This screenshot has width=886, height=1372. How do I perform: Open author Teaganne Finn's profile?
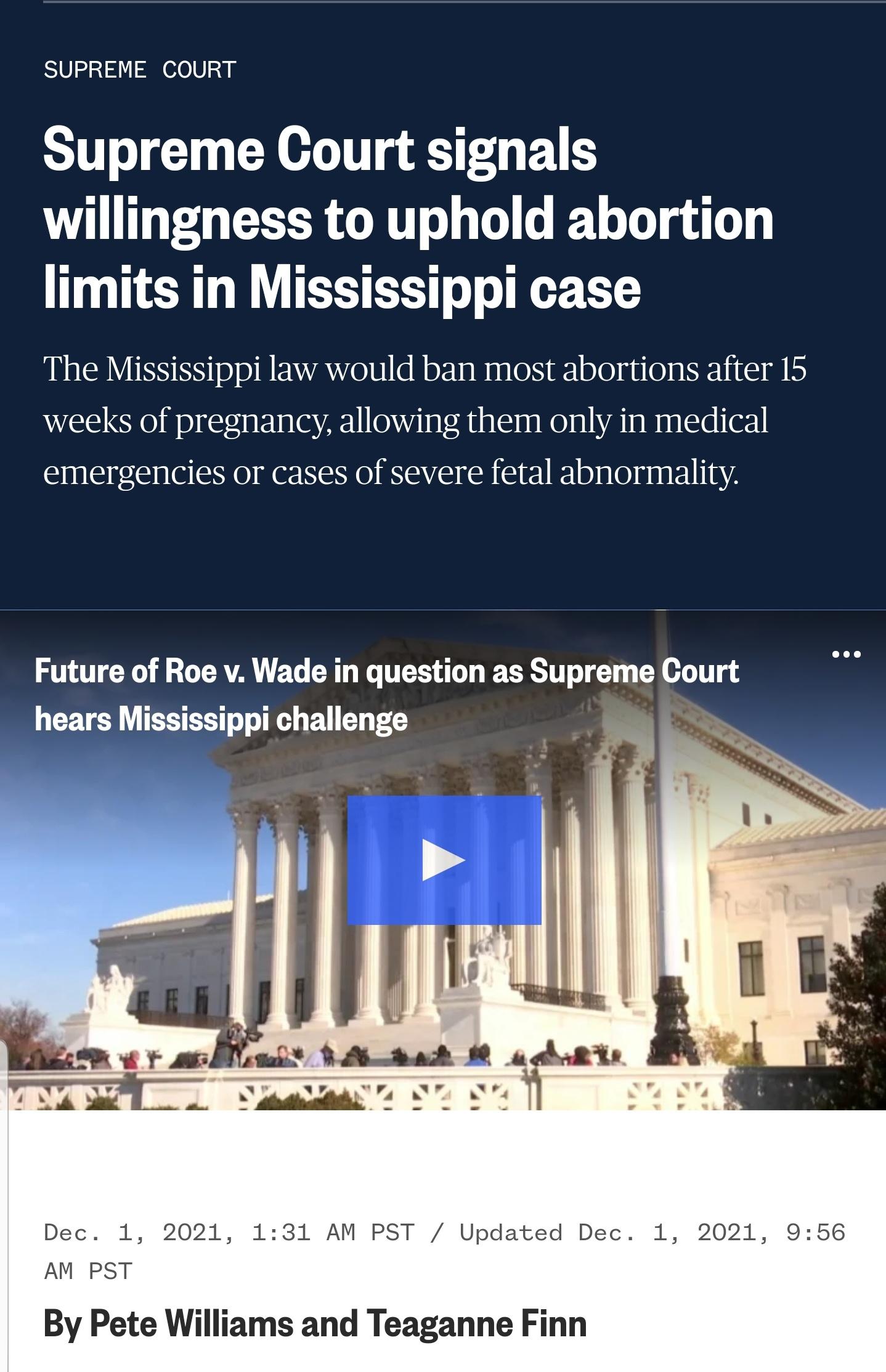tap(476, 1323)
